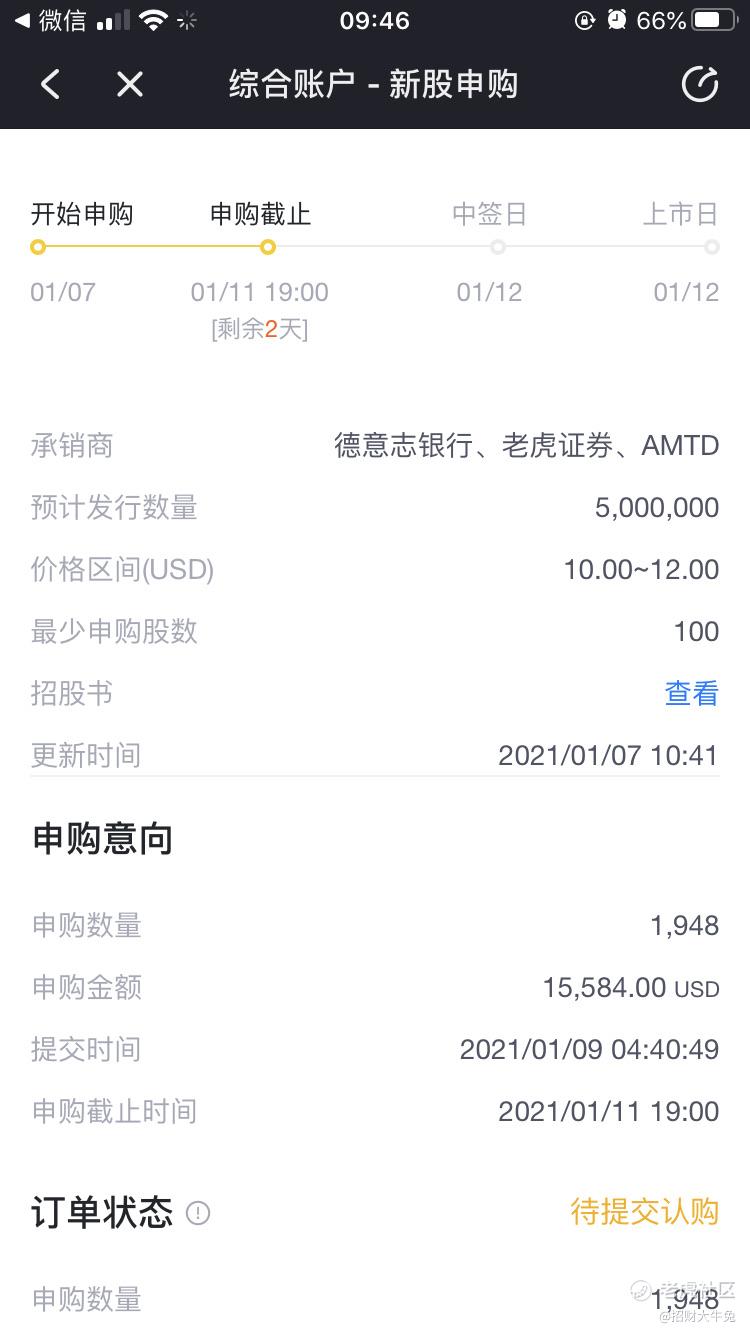Open the 查看 prospectus link
This screenshot has height=1334, width=750.
point(692,693)
